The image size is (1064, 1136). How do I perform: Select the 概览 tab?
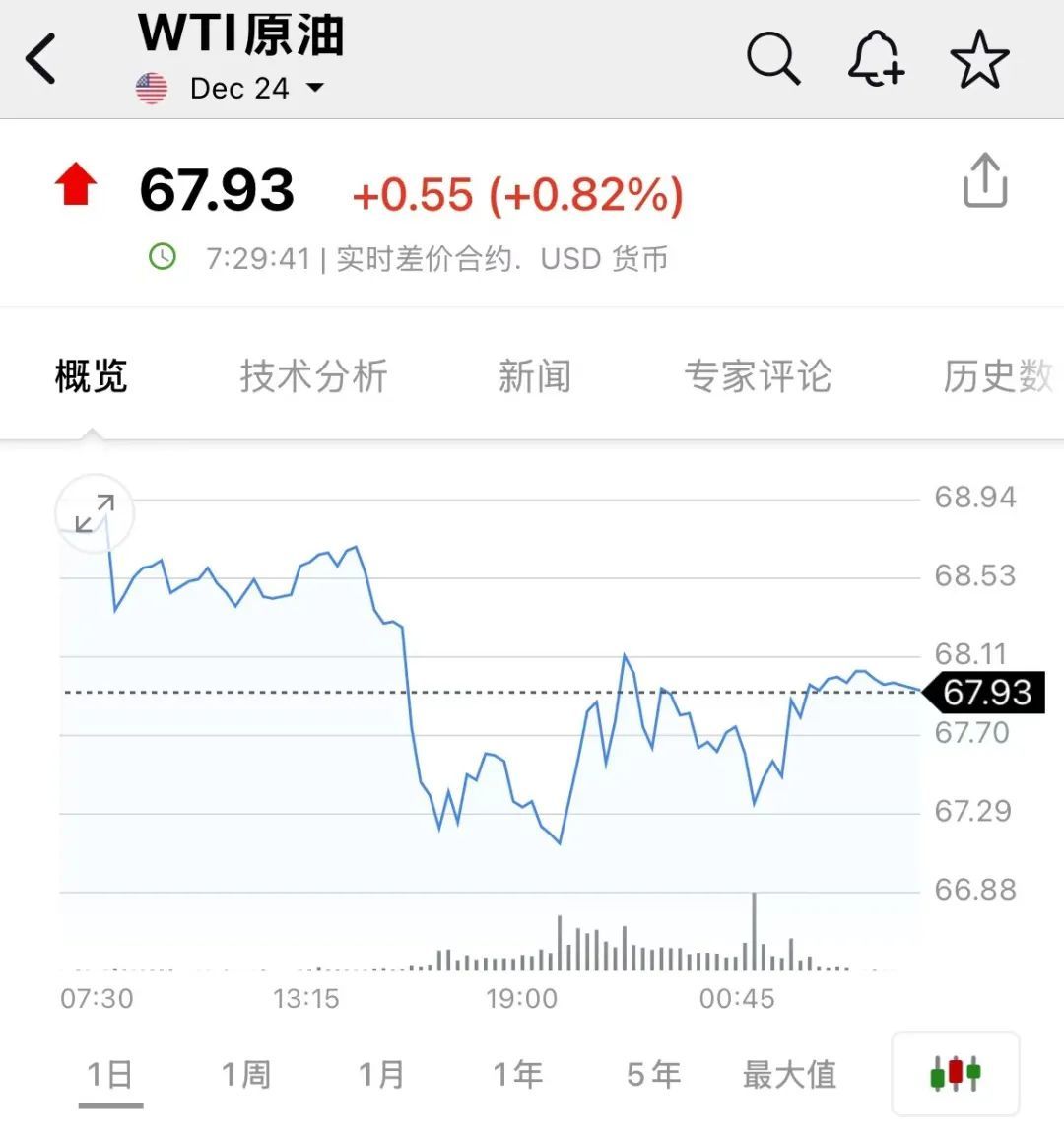(x=92, y=376)
